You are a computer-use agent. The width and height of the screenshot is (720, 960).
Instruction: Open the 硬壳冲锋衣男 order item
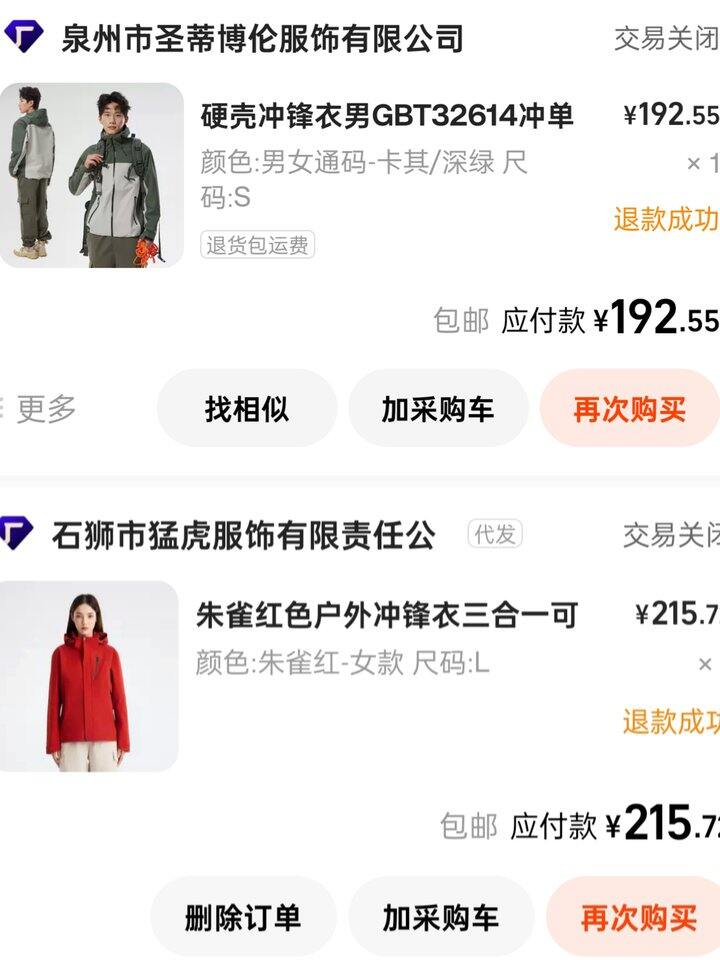coord(386,116)
